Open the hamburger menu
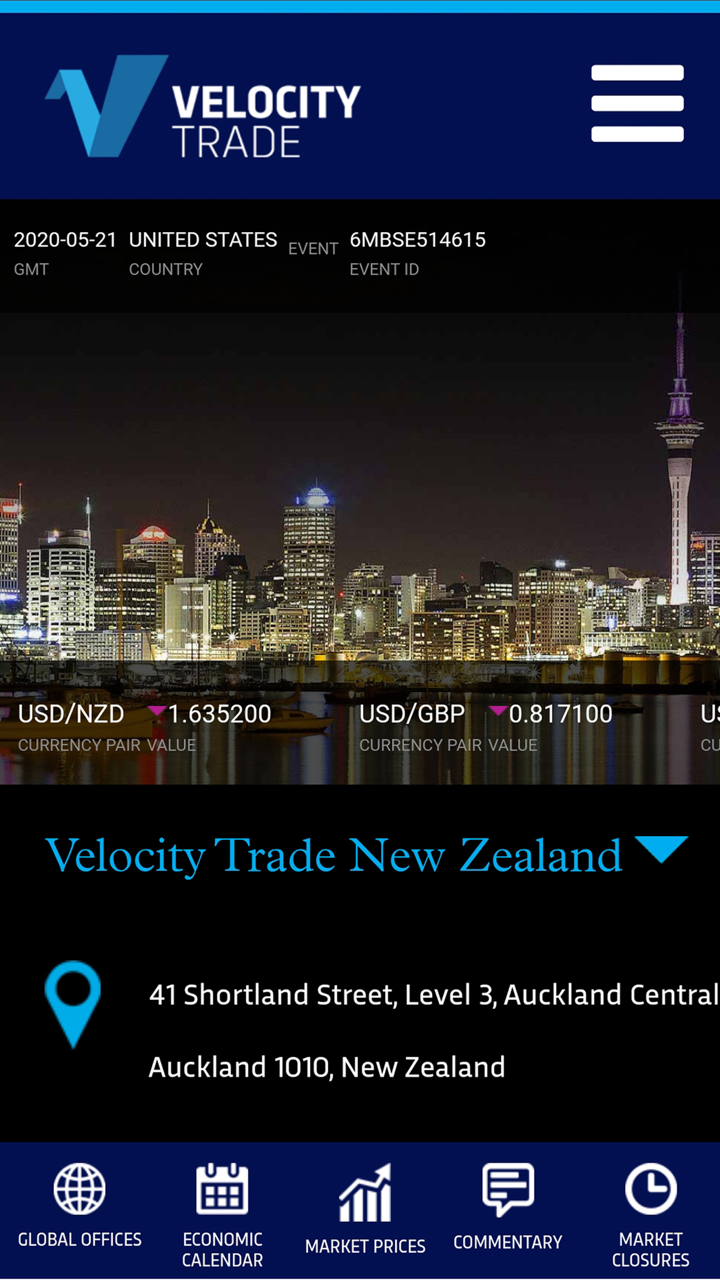Viewport: 720px width, 1280px height. [637, 104]
